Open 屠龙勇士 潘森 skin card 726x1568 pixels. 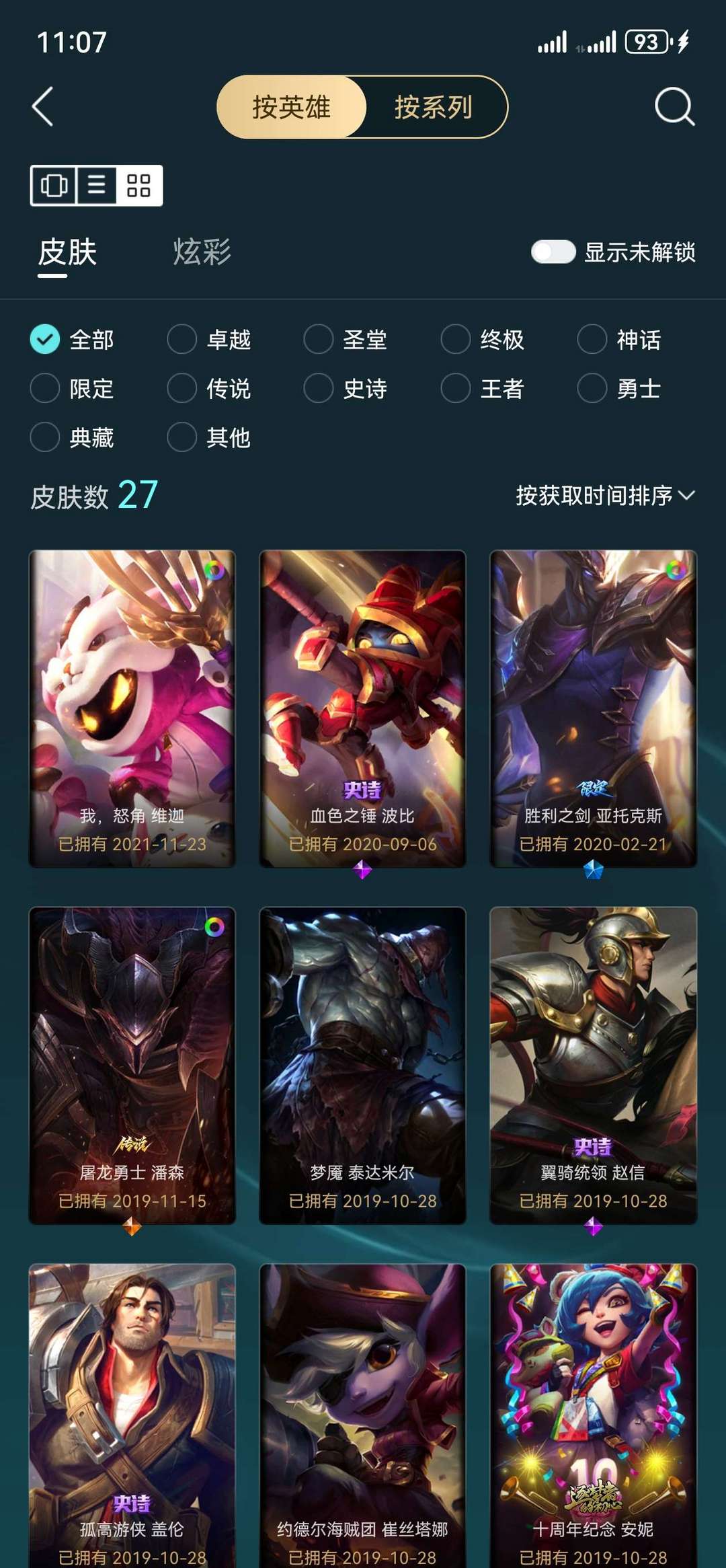132,1064
